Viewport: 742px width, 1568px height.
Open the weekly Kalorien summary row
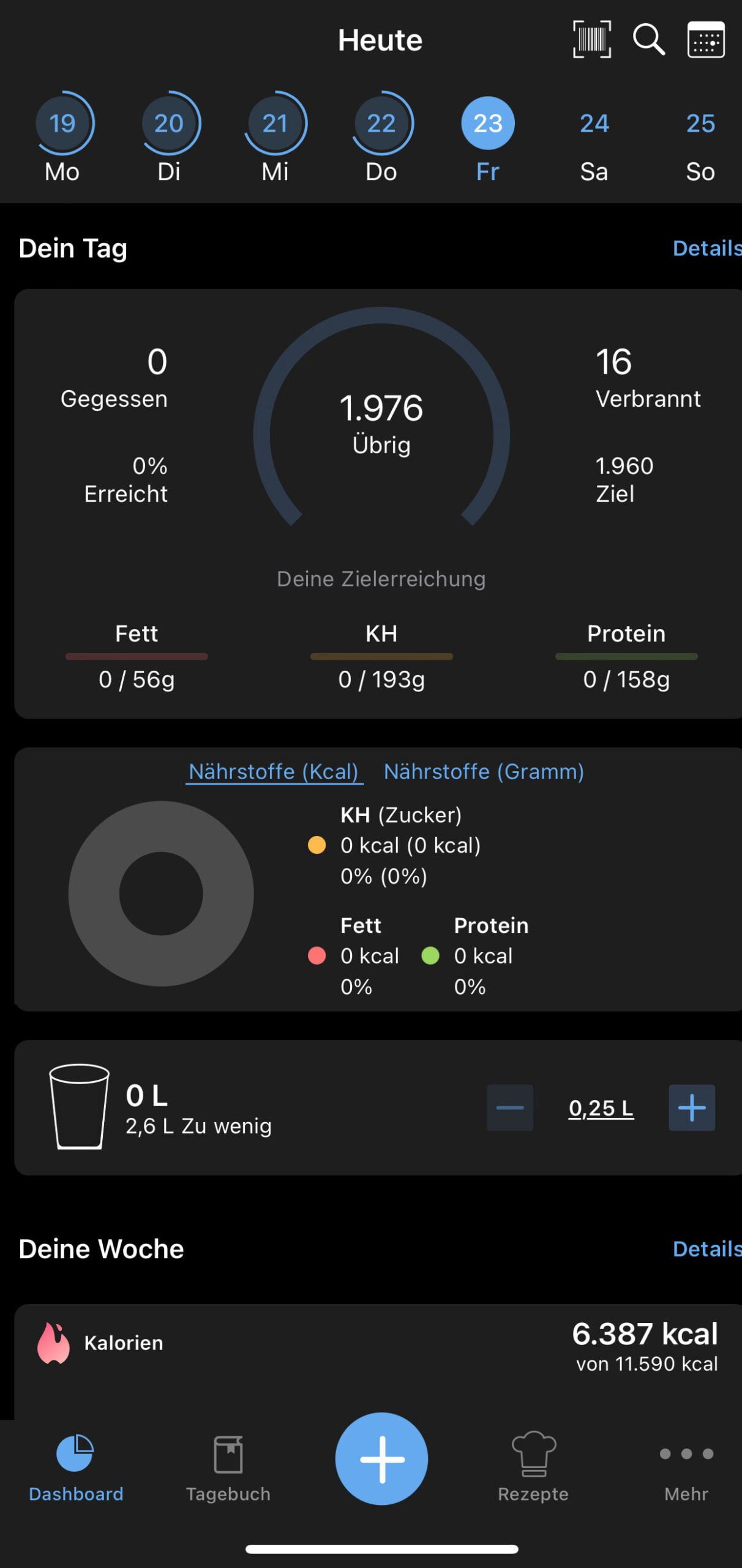[371, 1344]
